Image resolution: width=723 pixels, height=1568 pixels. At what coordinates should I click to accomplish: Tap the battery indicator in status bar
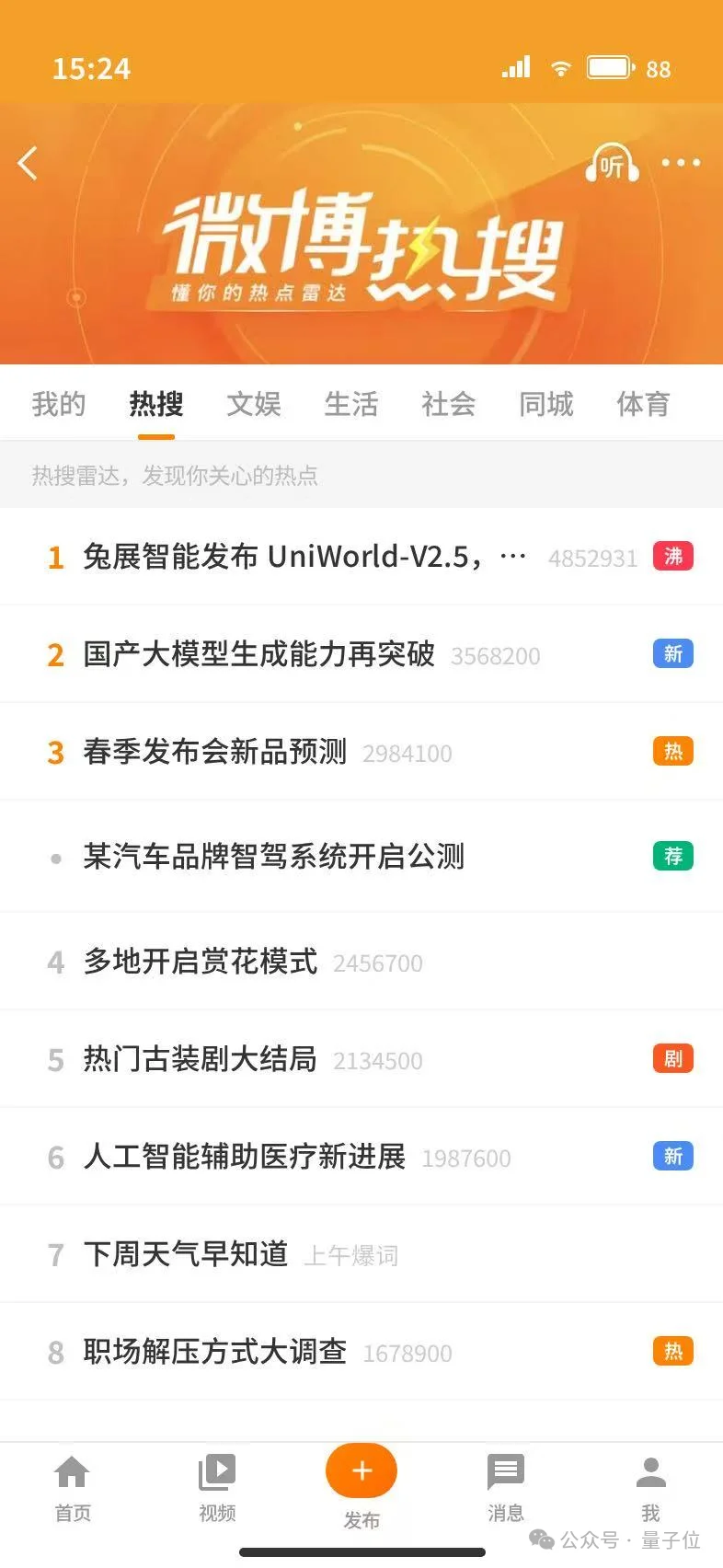[x=611, y=67]
